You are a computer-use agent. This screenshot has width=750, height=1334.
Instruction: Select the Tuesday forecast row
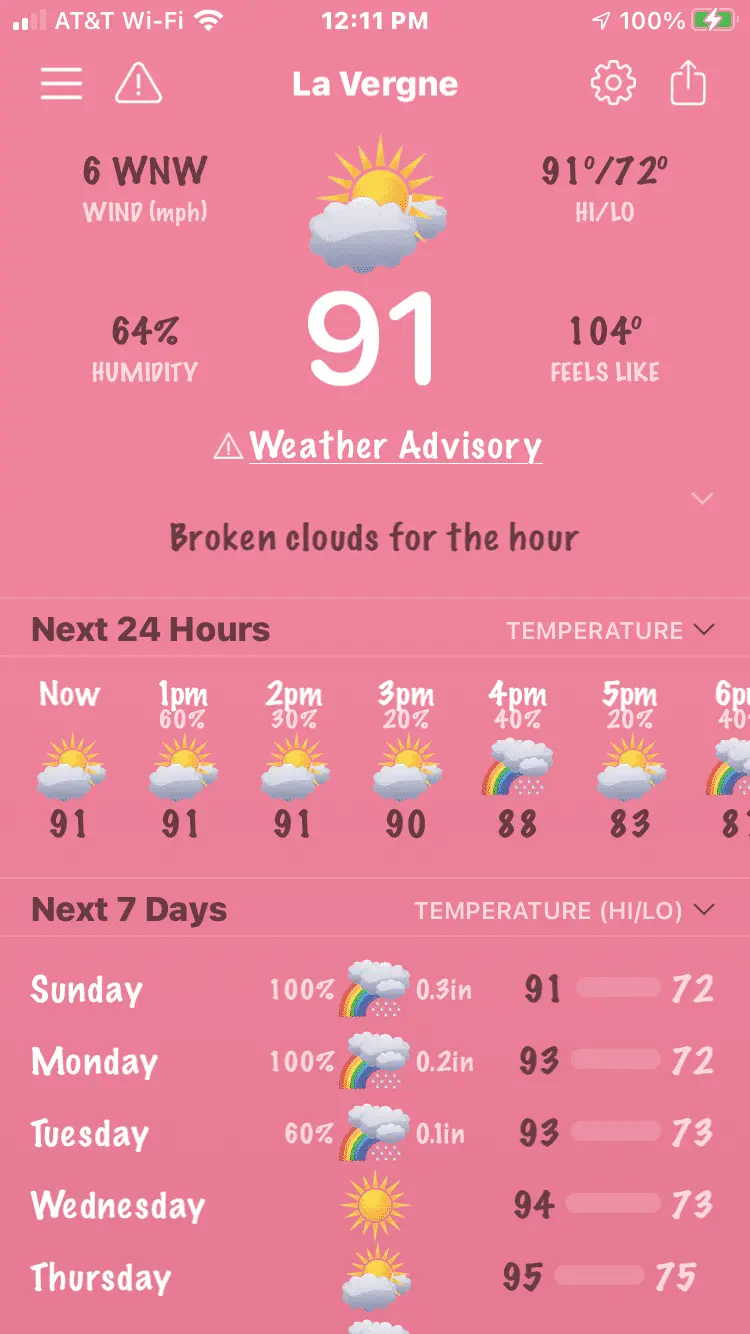pos(374,1134)
